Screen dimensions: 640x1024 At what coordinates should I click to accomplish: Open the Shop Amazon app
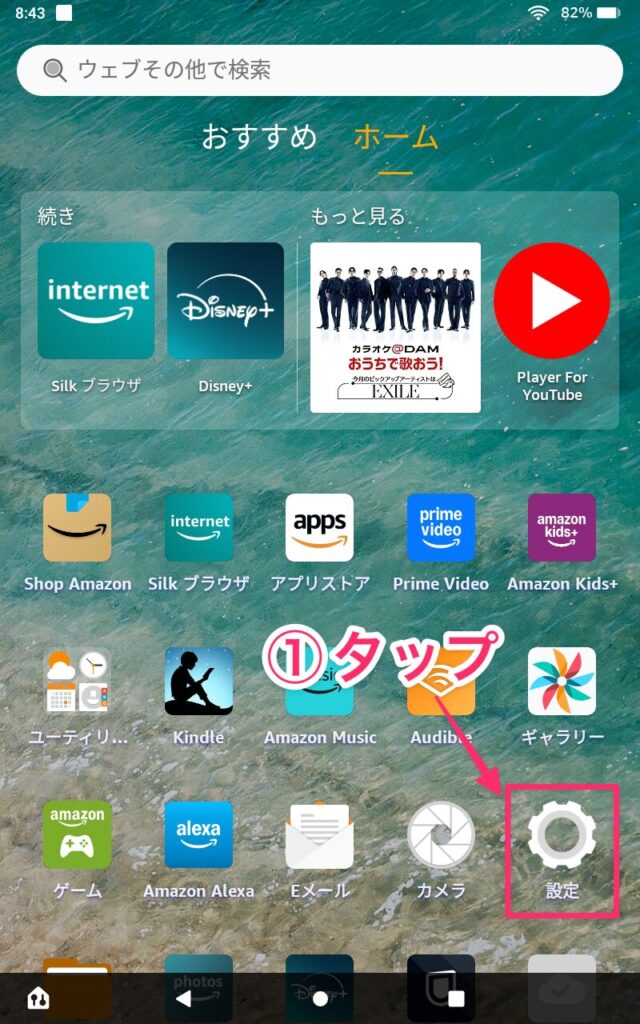[77, 528]
